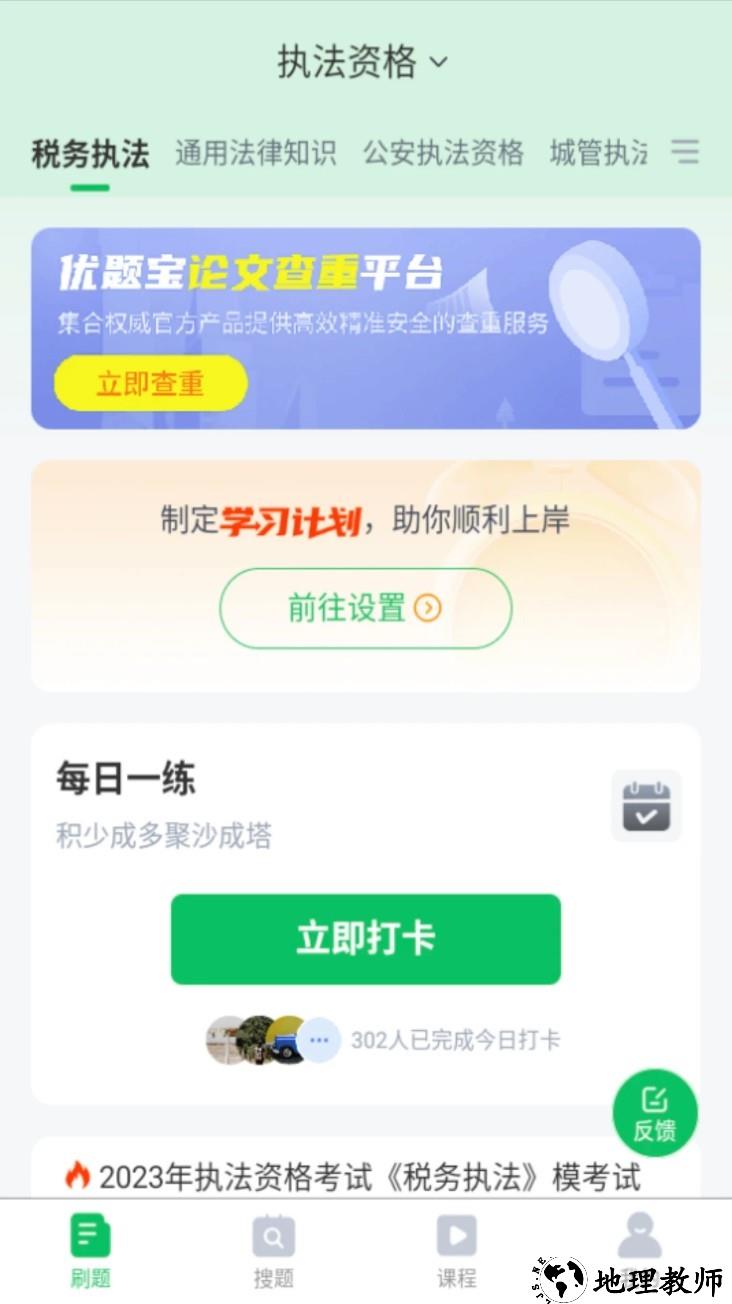732x1304 pixels.
Task: Click the 立即查重 button on banner
Action: point(148,382)
